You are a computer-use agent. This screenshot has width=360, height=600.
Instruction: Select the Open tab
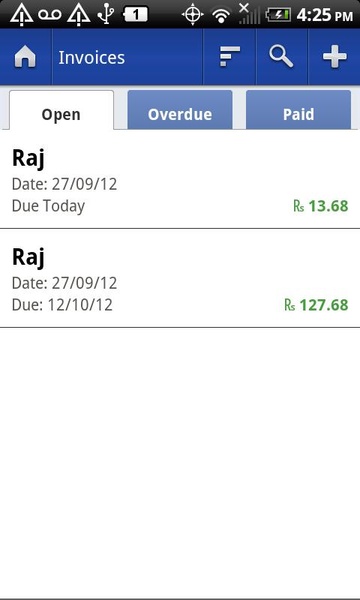[x=61, y=111]
